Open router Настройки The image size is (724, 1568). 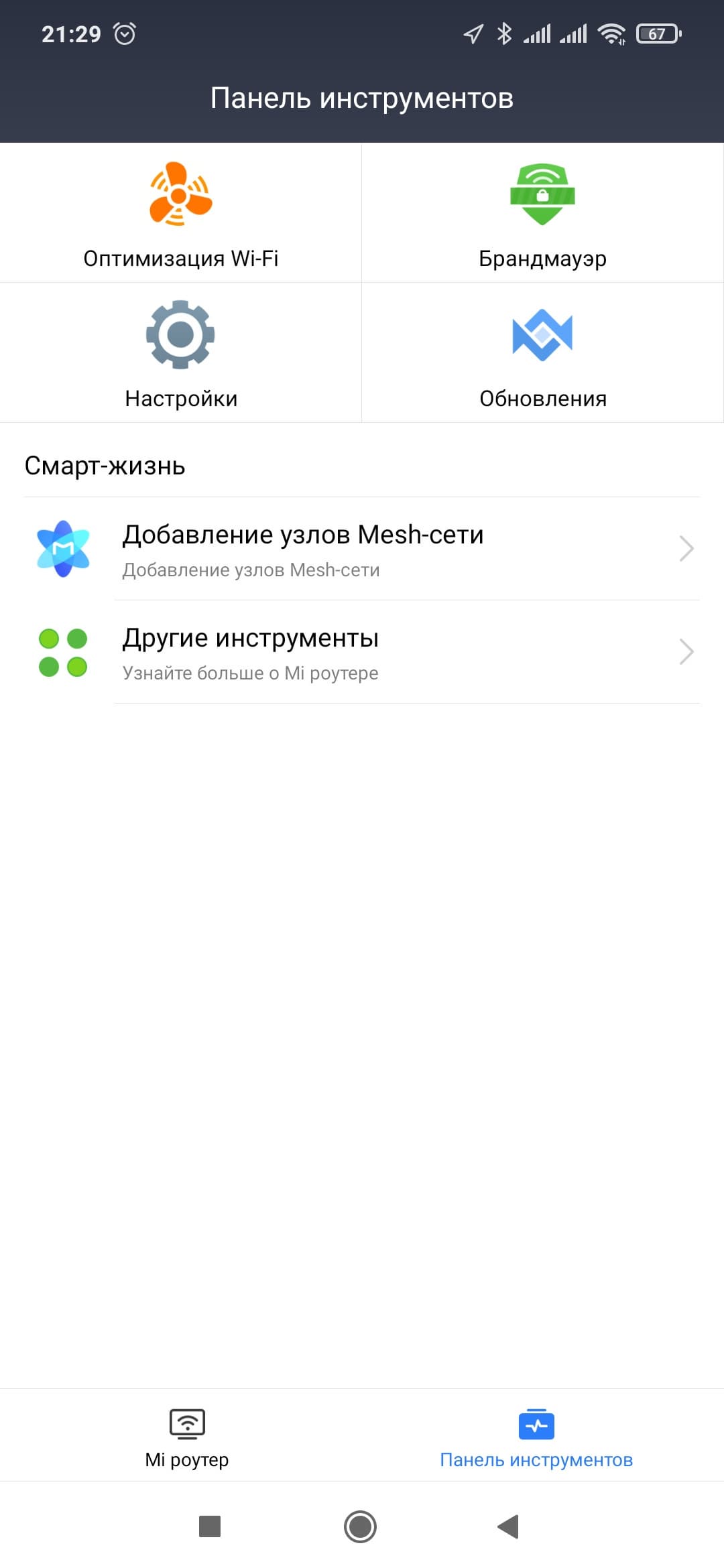point(180,353)
